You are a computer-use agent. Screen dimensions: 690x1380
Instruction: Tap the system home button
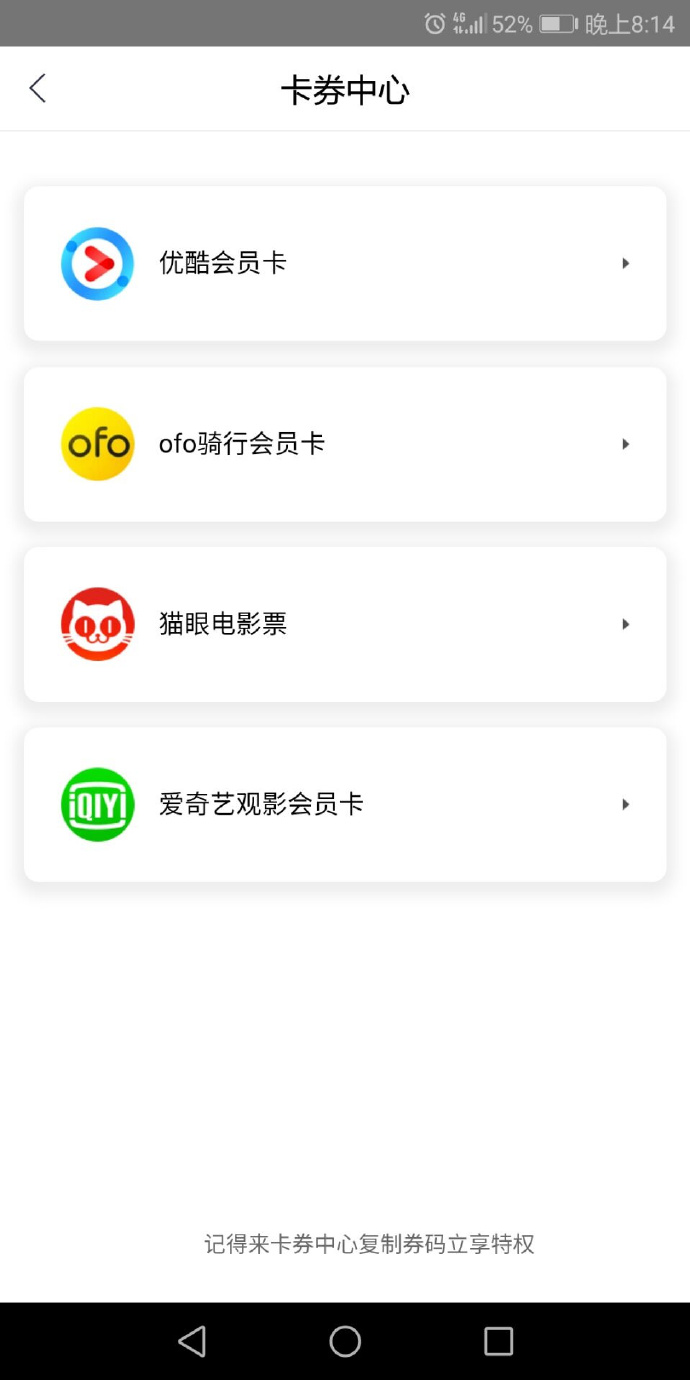pos(345,1341)
